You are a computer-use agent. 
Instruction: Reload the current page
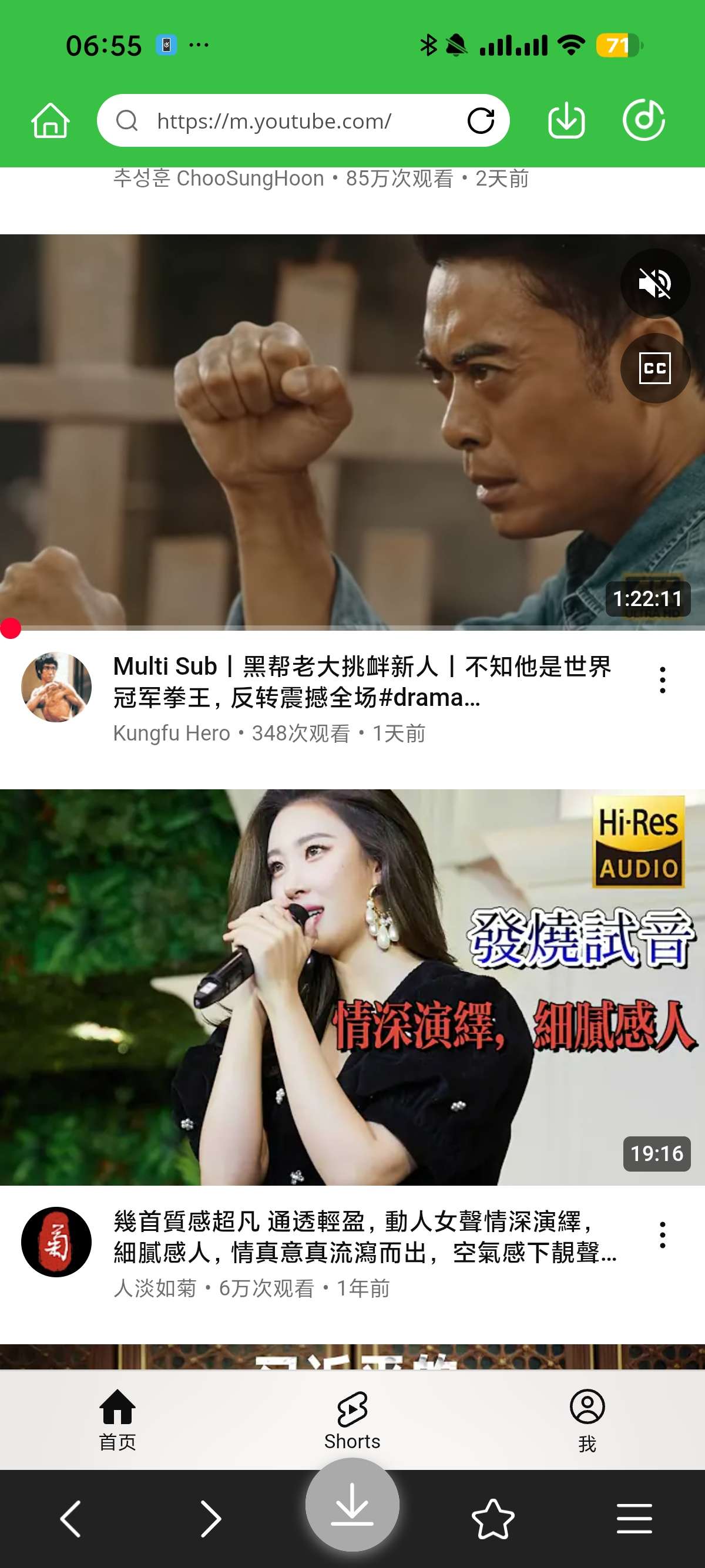(481, 120)
